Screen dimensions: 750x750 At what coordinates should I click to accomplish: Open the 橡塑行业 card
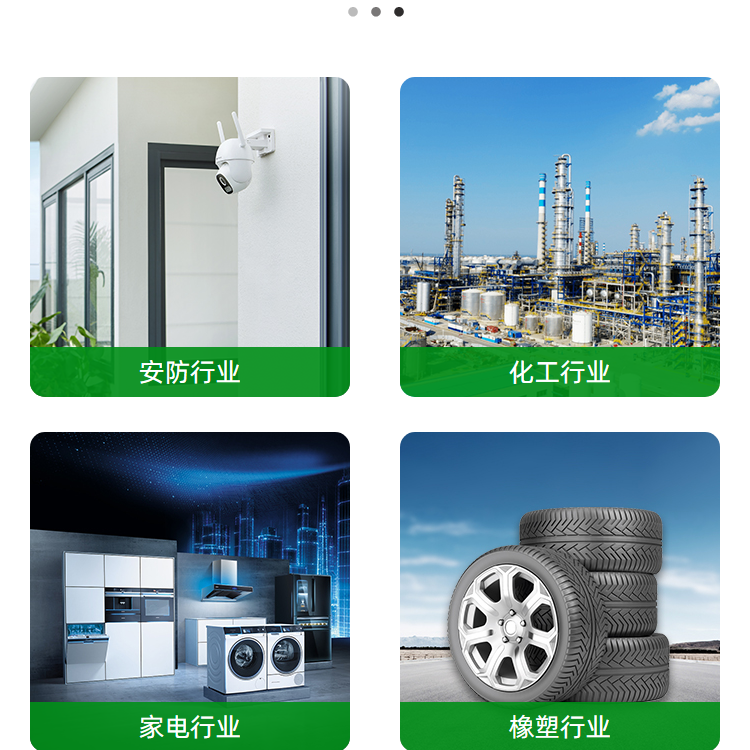560,591
